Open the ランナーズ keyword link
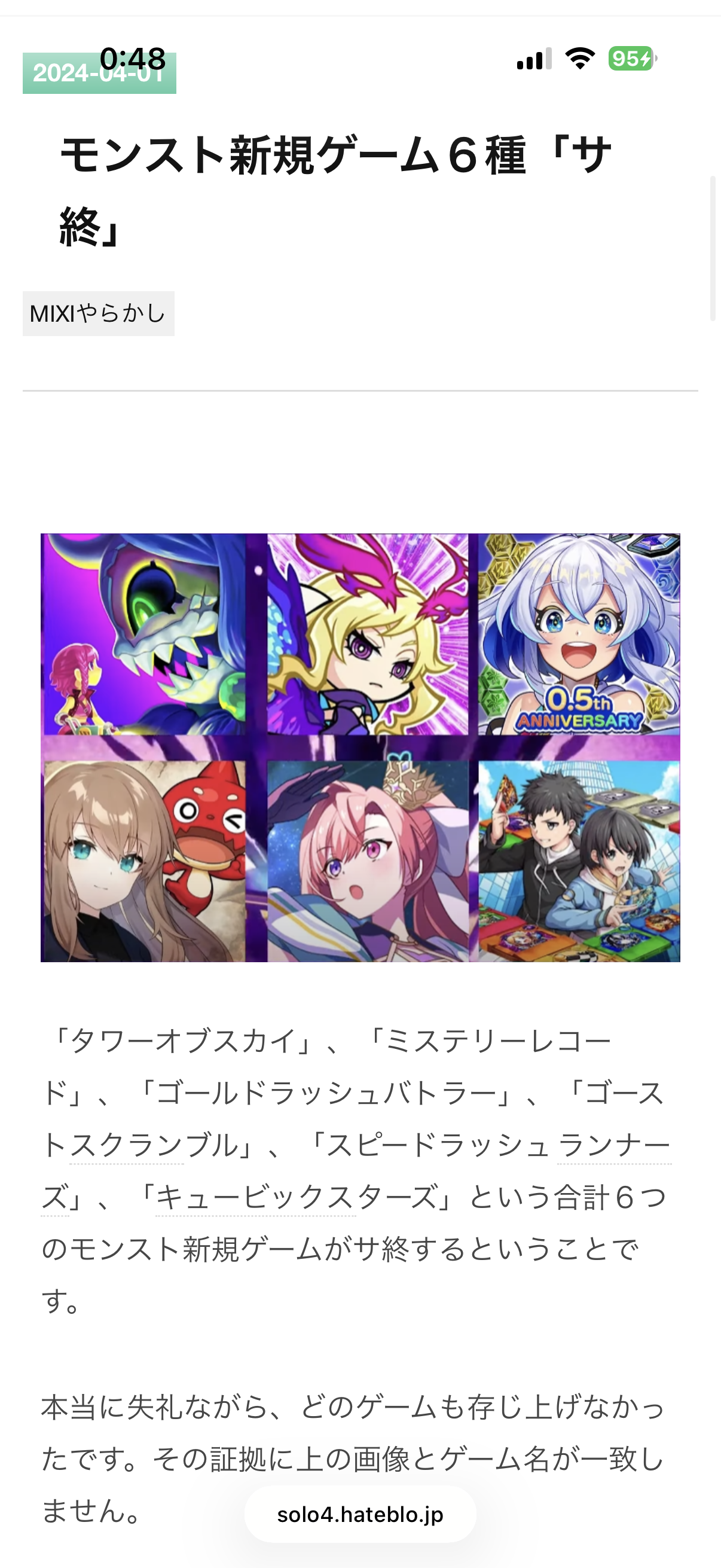The height and width of the screenshot is (1568, 721). point(613,1146)
